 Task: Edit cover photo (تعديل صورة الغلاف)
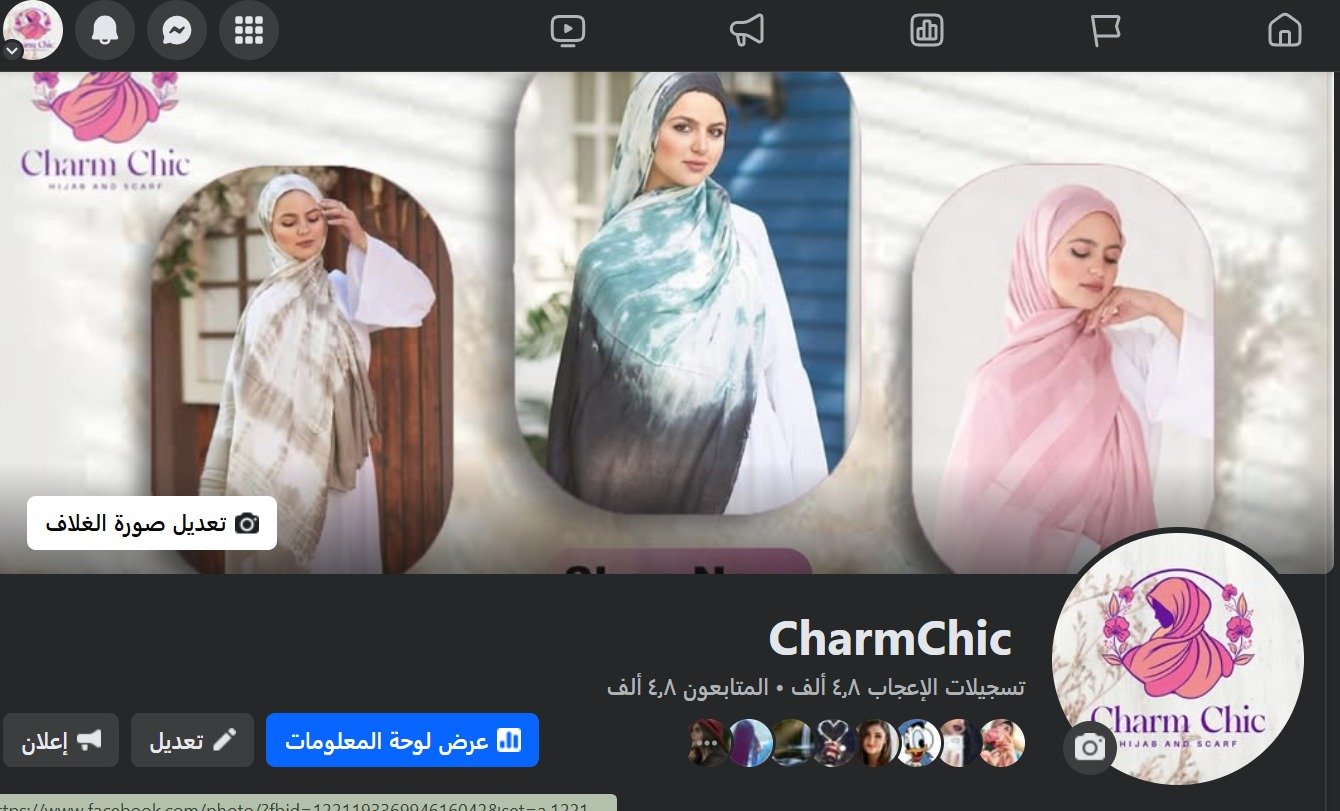pyautogui.click(x=152, y=523)
